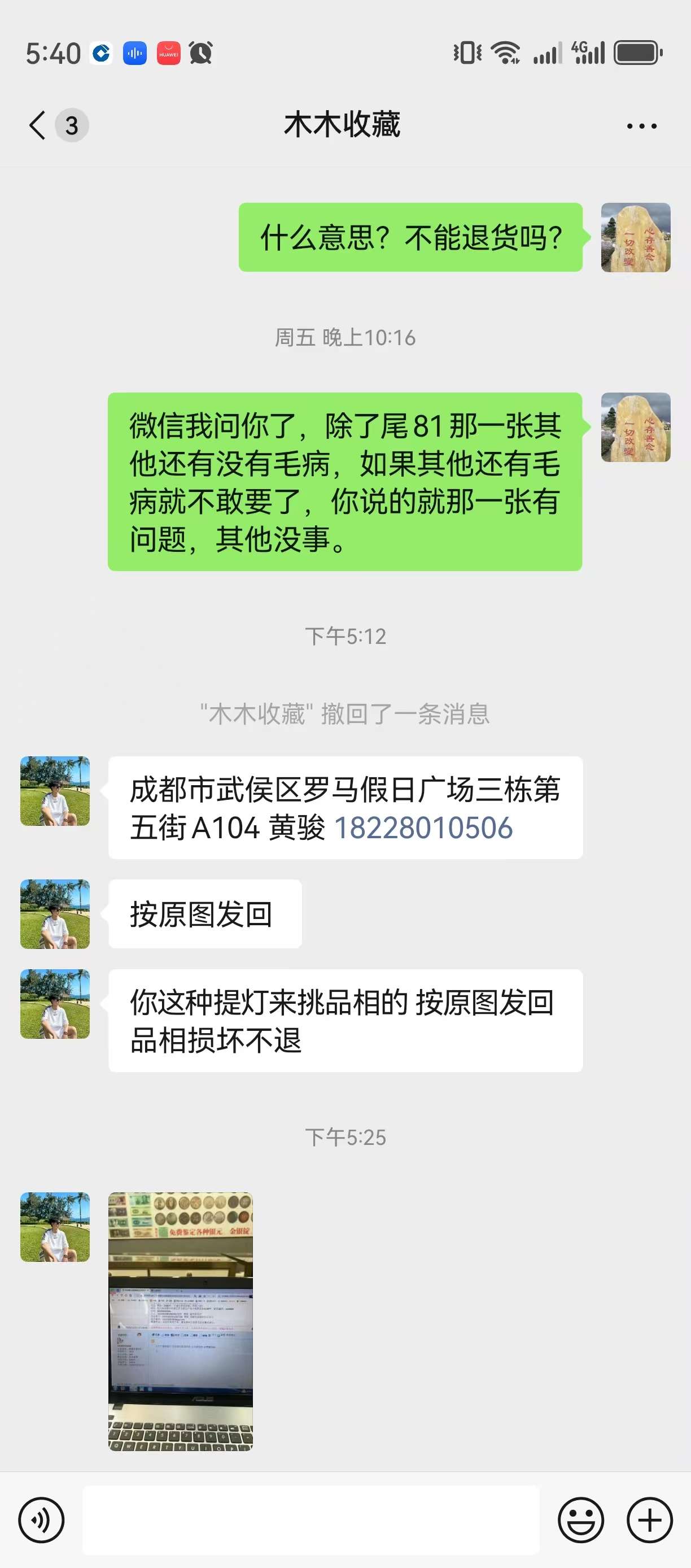The height and width of the screenshot is (1568, 691).
Task: Switch to voice message input
Action: [41, 1520]
